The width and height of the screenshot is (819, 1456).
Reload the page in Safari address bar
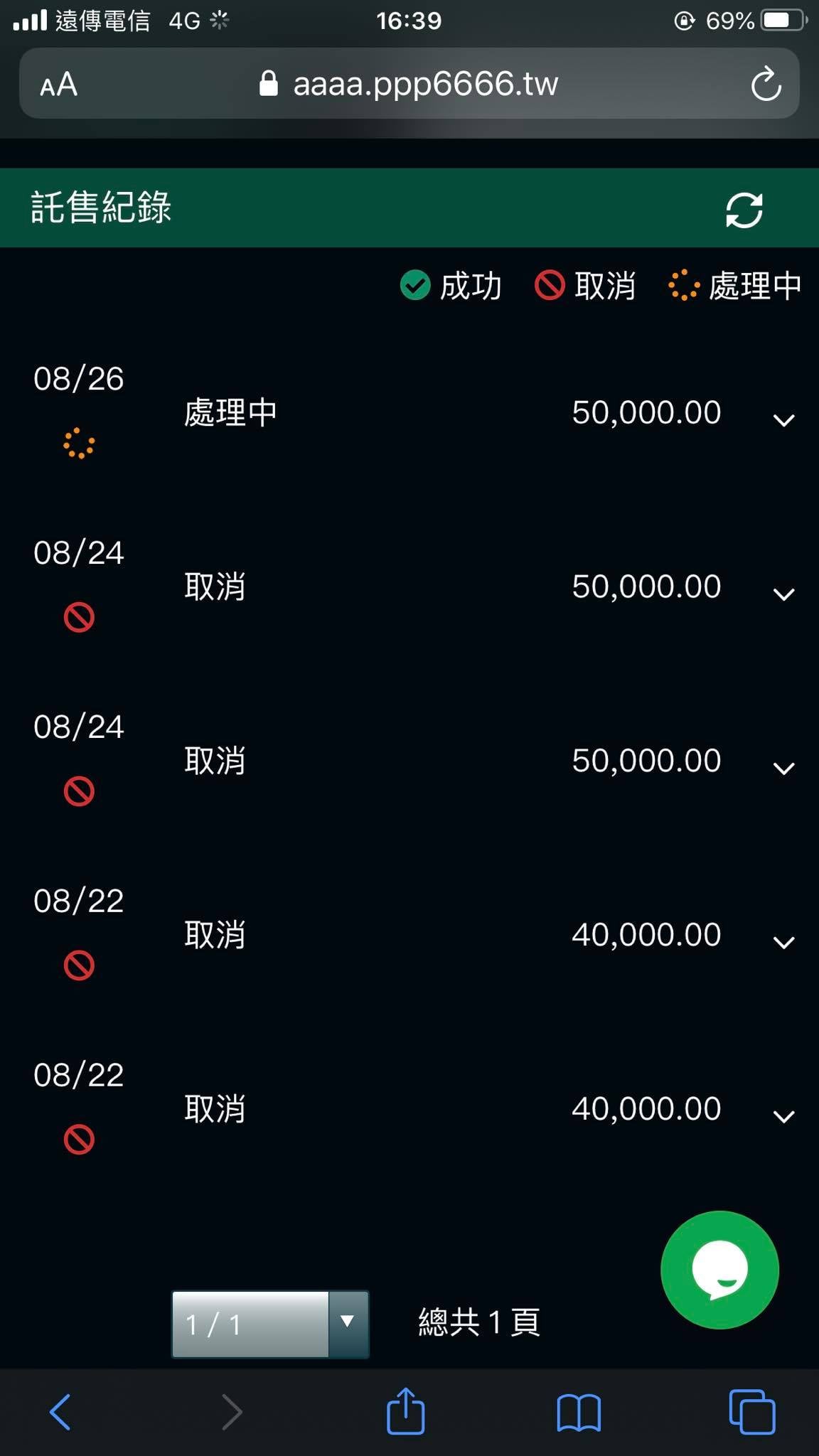coord(766,84)
